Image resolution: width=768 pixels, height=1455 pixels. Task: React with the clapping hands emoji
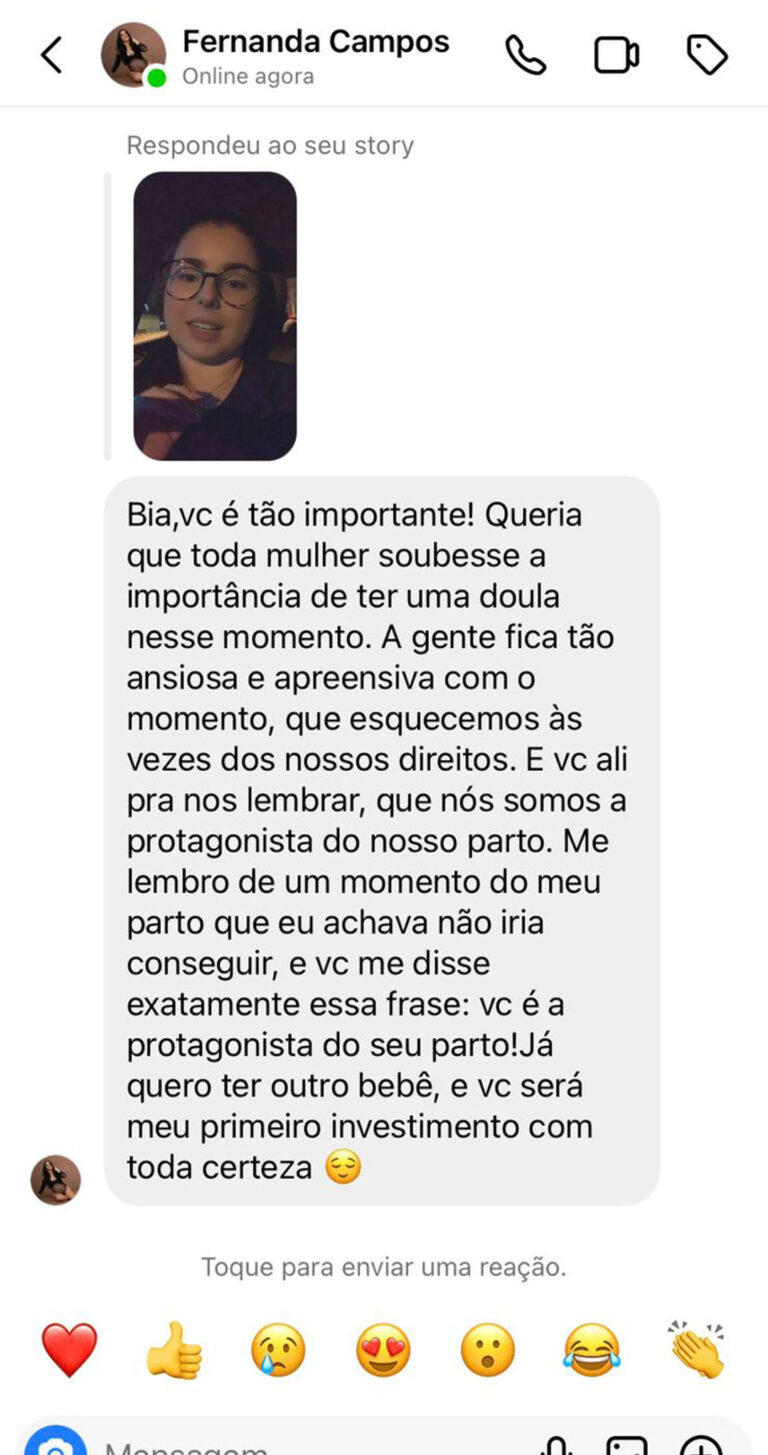point(697,1349)
